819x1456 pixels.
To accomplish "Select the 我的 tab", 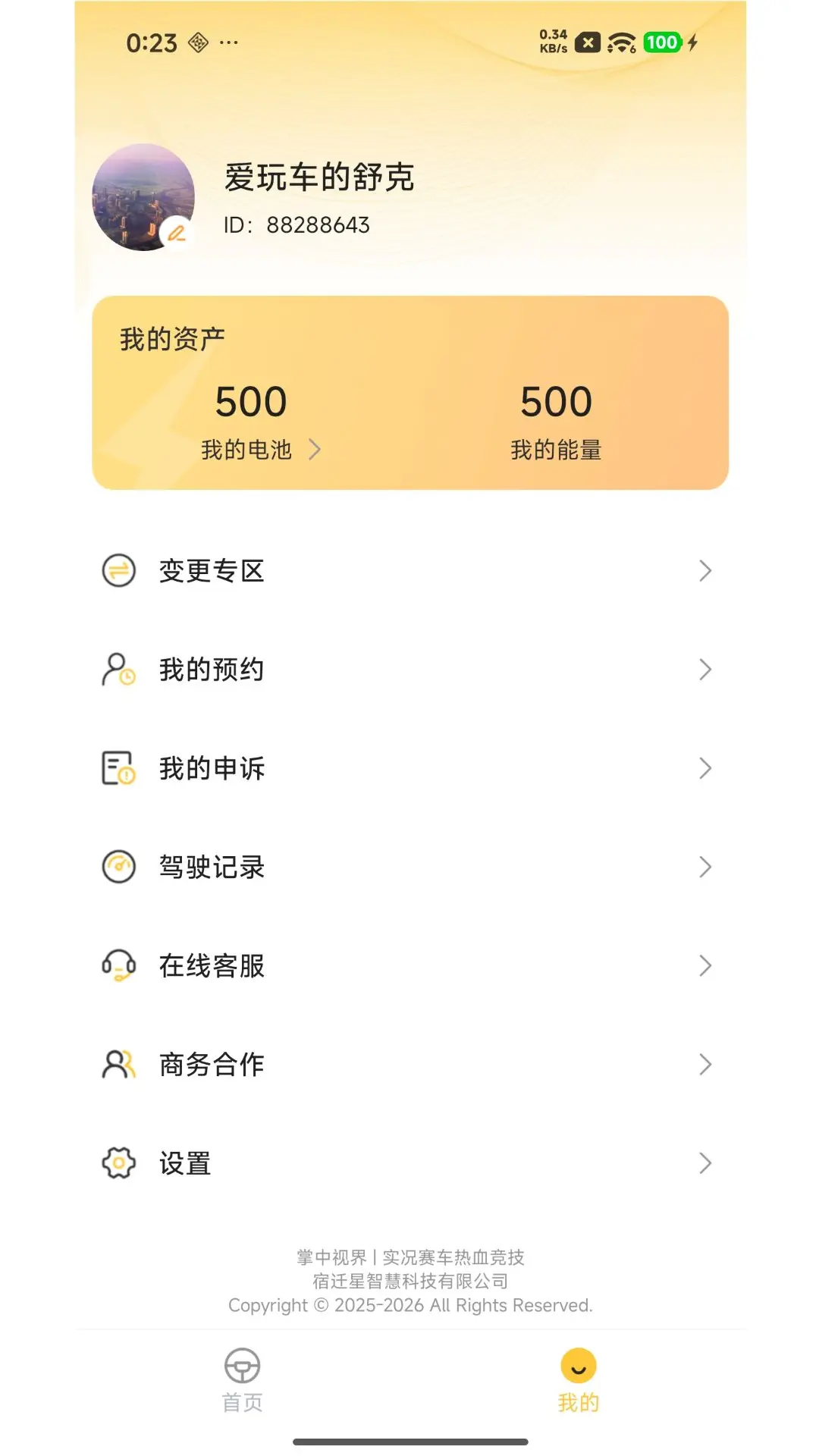I will 579,1380.
